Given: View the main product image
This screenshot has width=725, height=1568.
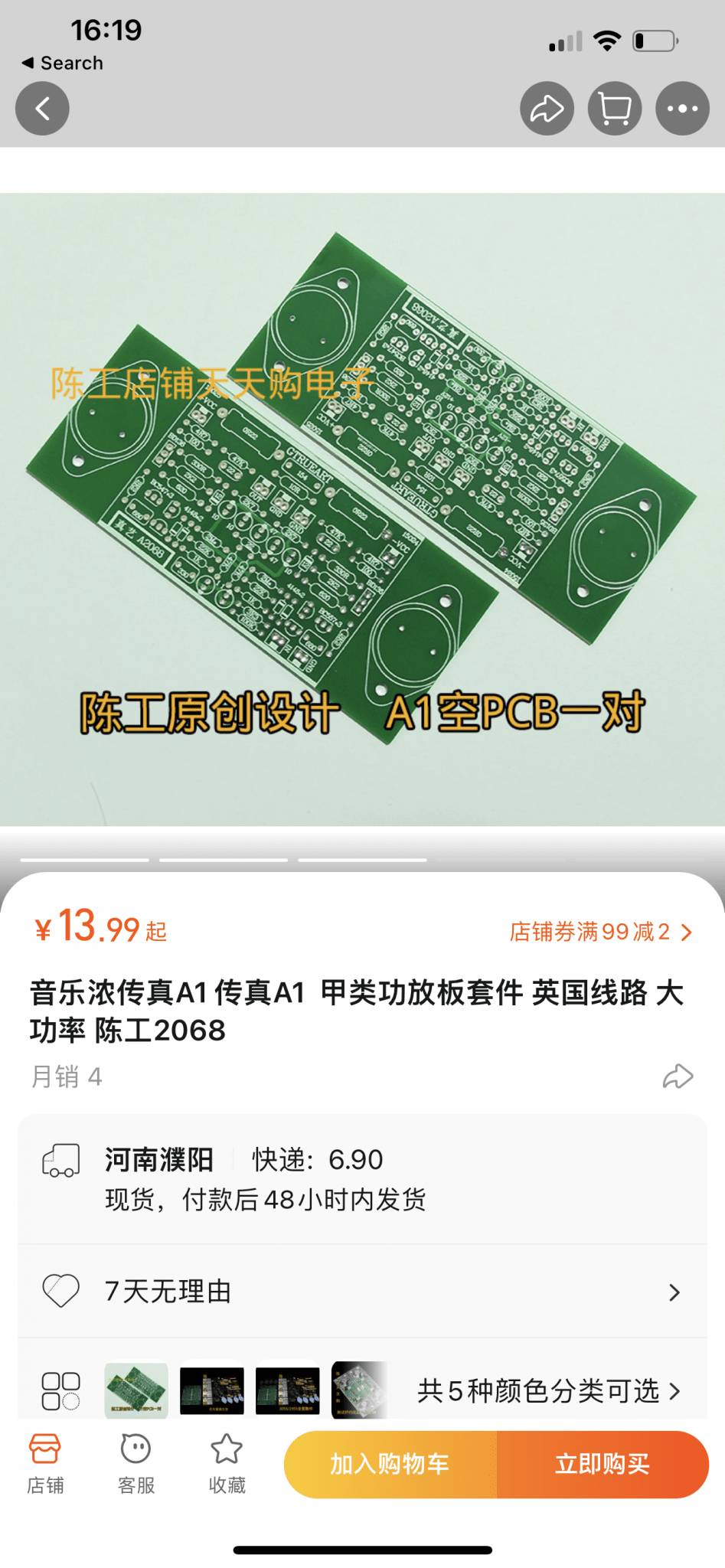Looking at the screenshot, I should [362, 509].
